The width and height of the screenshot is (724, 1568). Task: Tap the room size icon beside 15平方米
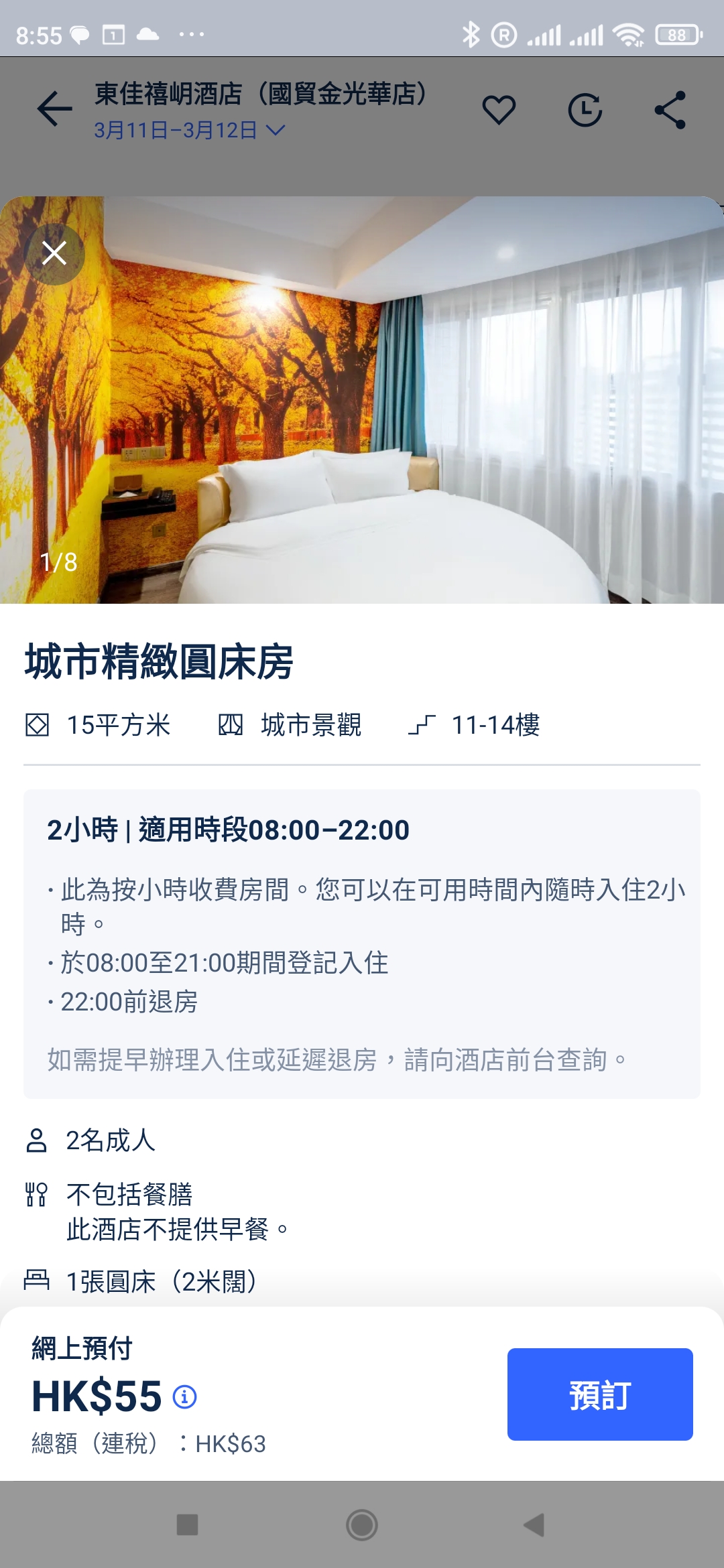tap(38, 724)
